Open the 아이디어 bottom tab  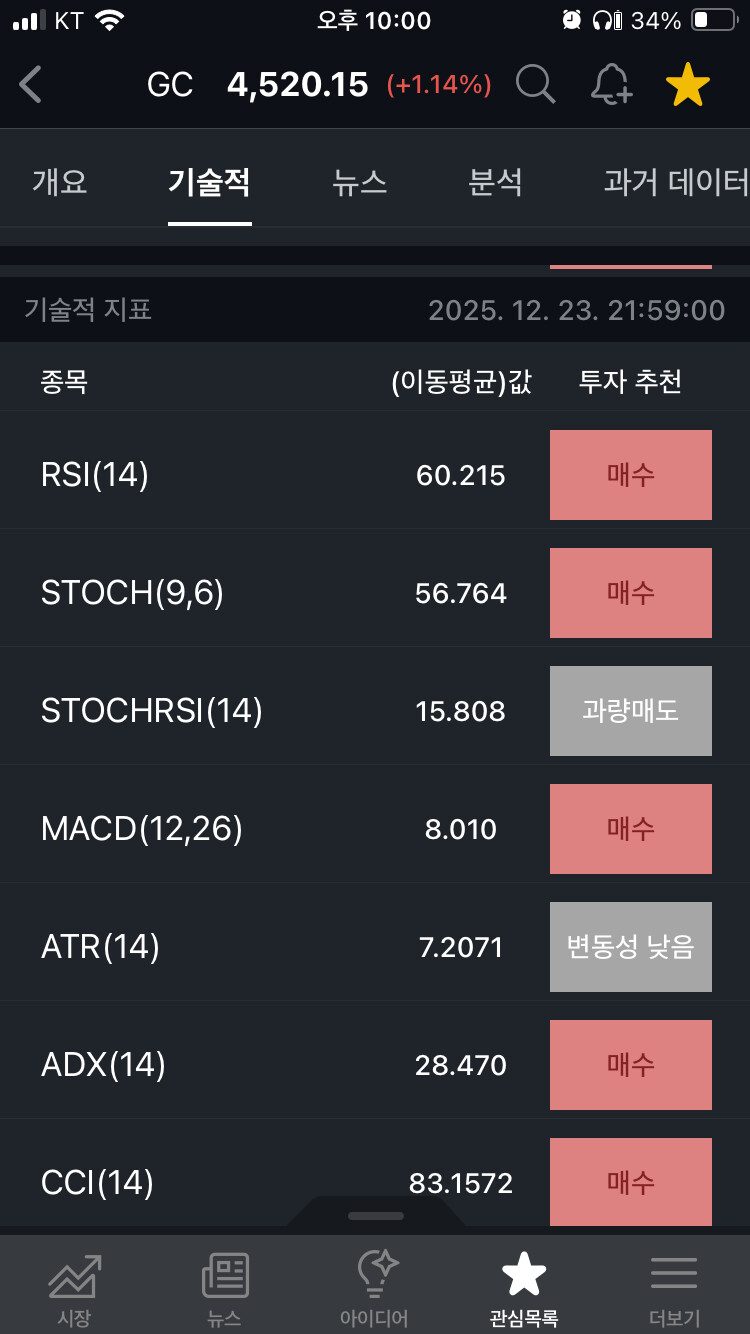374,1288
